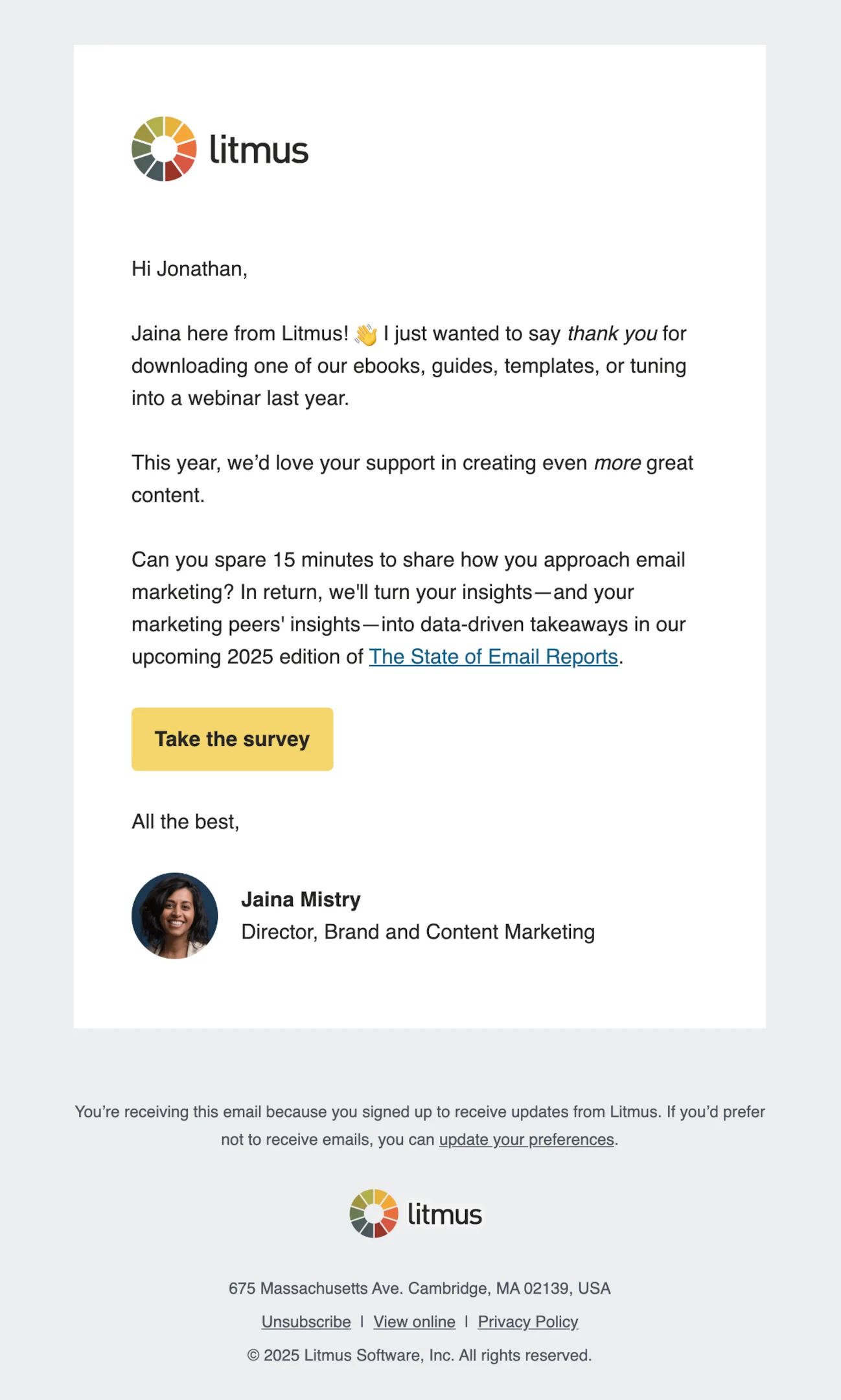Open The State of Email Reports link
The width and height of the screenshot is (841, 1400).
tap(492, 656)
